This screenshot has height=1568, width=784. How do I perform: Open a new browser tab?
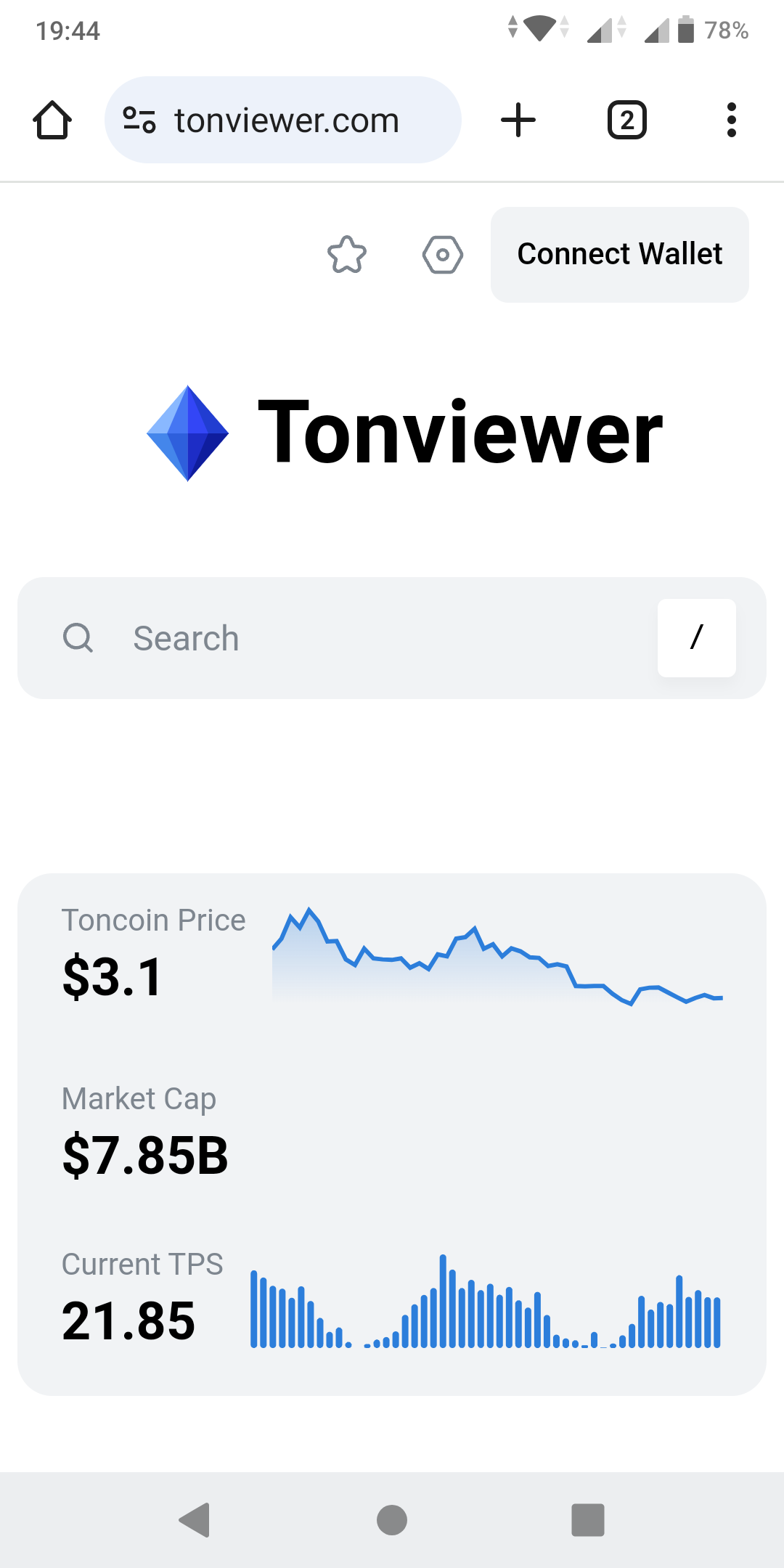[518, 120]
